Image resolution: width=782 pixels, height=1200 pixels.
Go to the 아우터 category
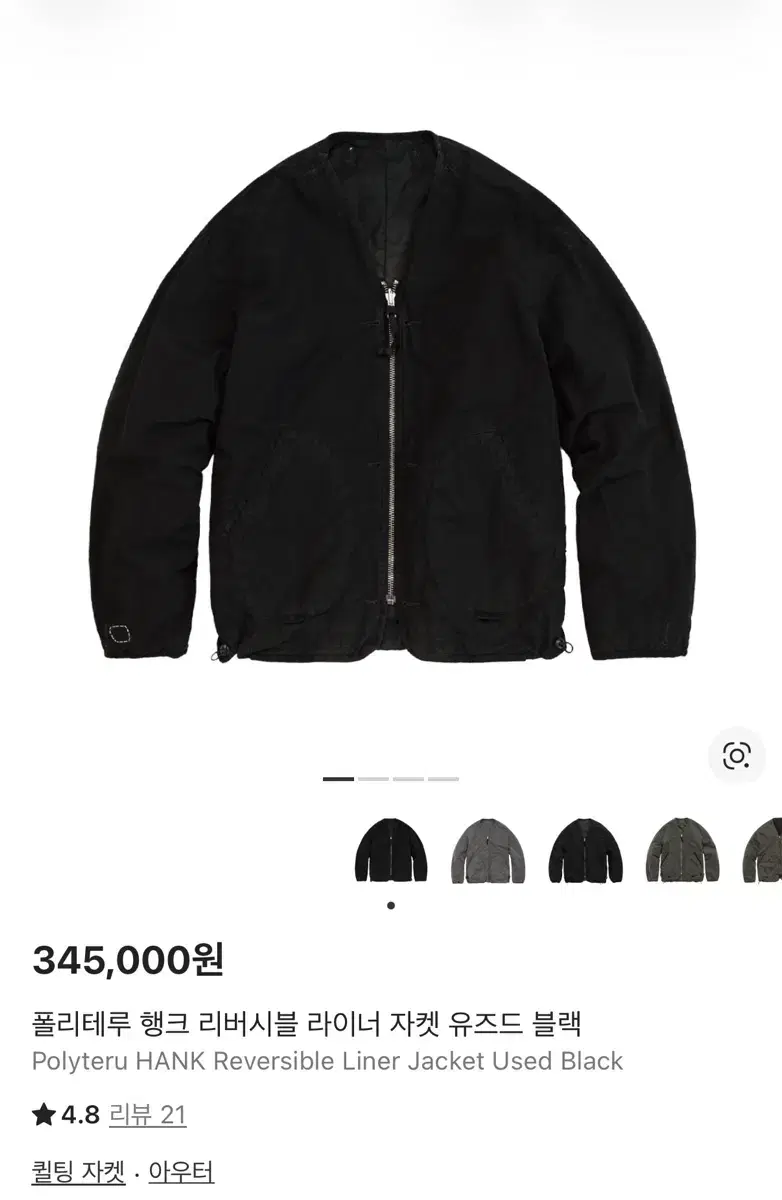[181, 1171]
